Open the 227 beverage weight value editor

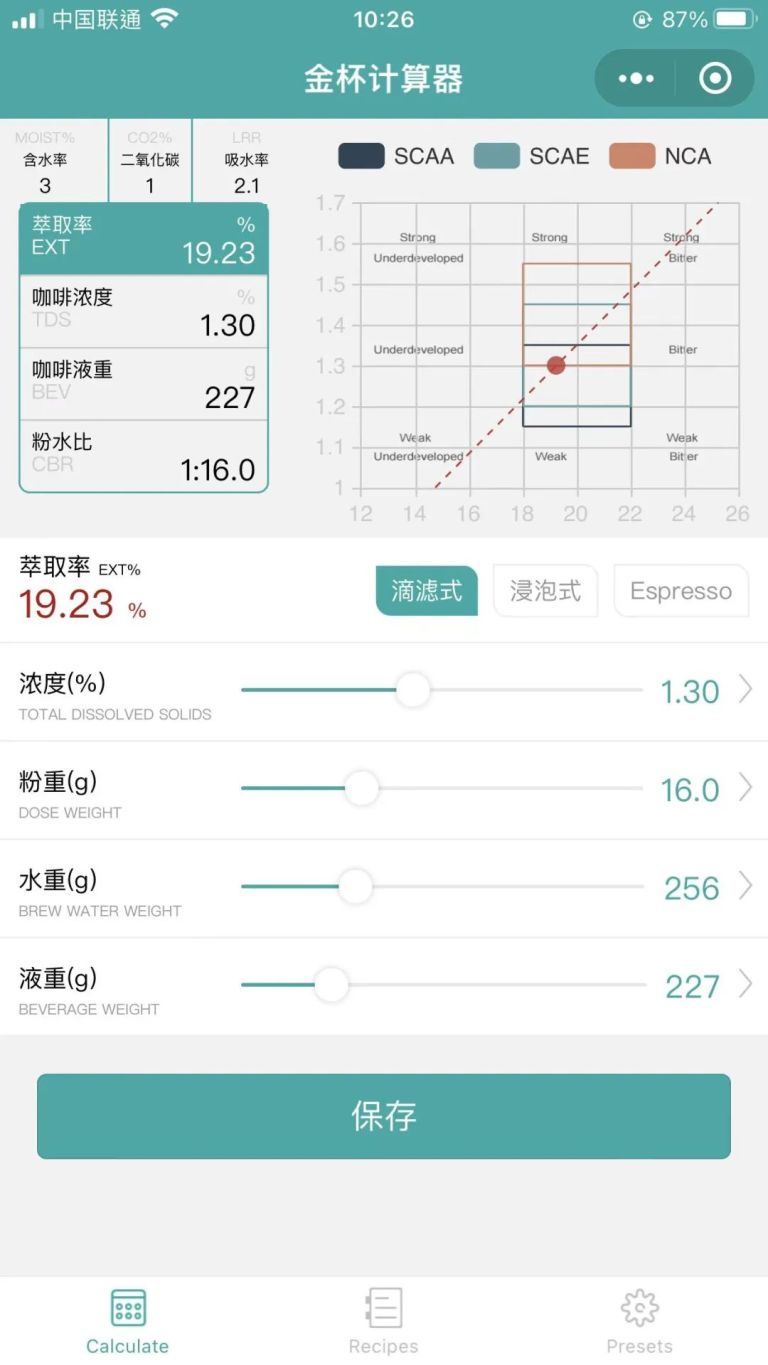700,986
